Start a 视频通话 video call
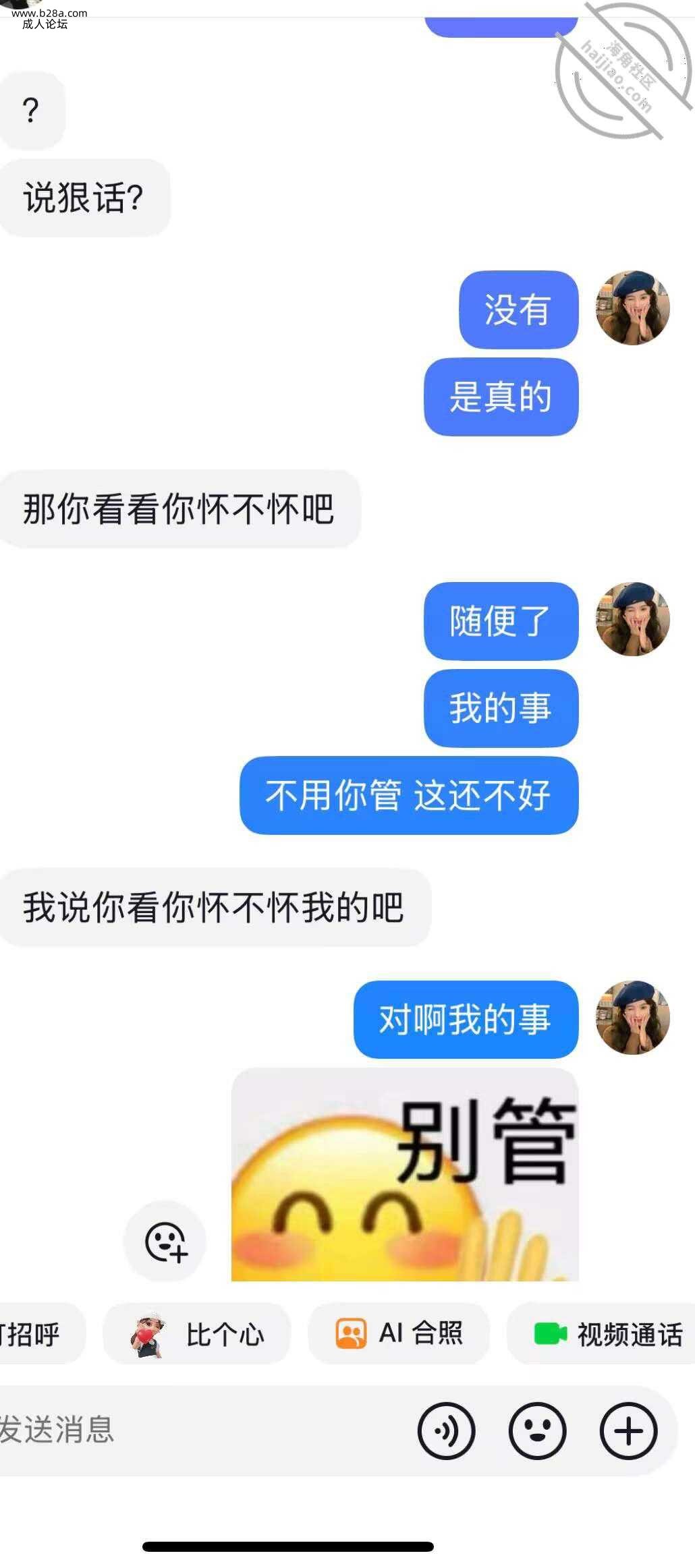Viewport: 695px width, 1568px height. pos(607,1334)
